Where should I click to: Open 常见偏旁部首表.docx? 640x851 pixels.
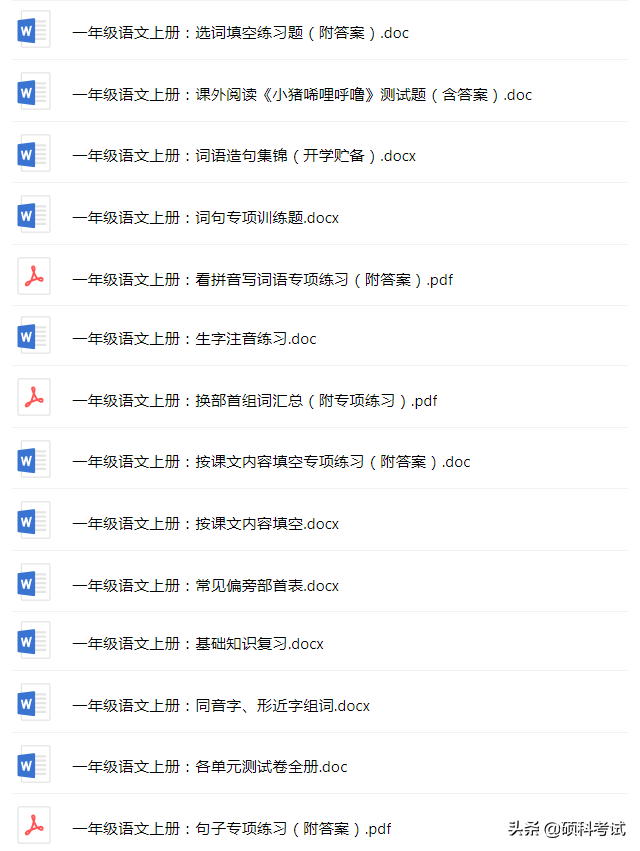click(205, 585)
